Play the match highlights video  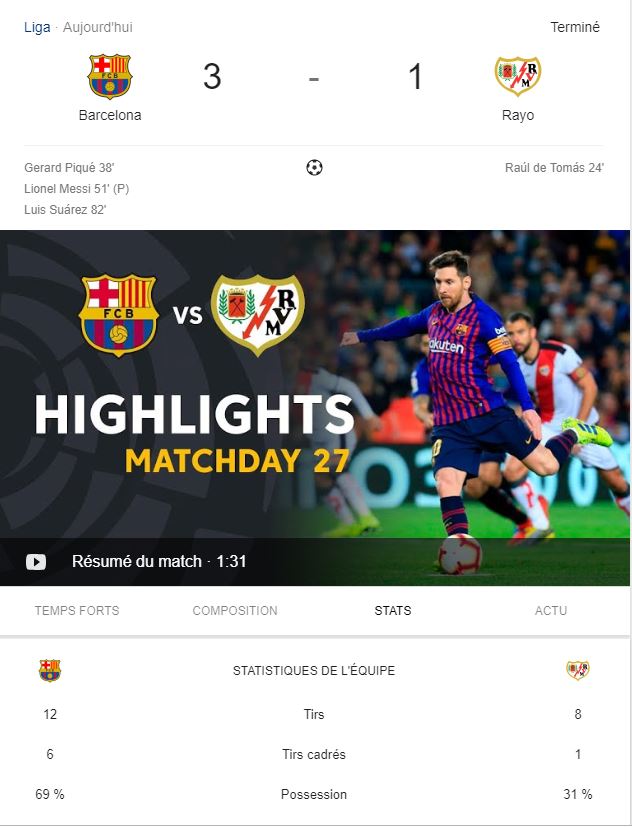tap(36, 562)
